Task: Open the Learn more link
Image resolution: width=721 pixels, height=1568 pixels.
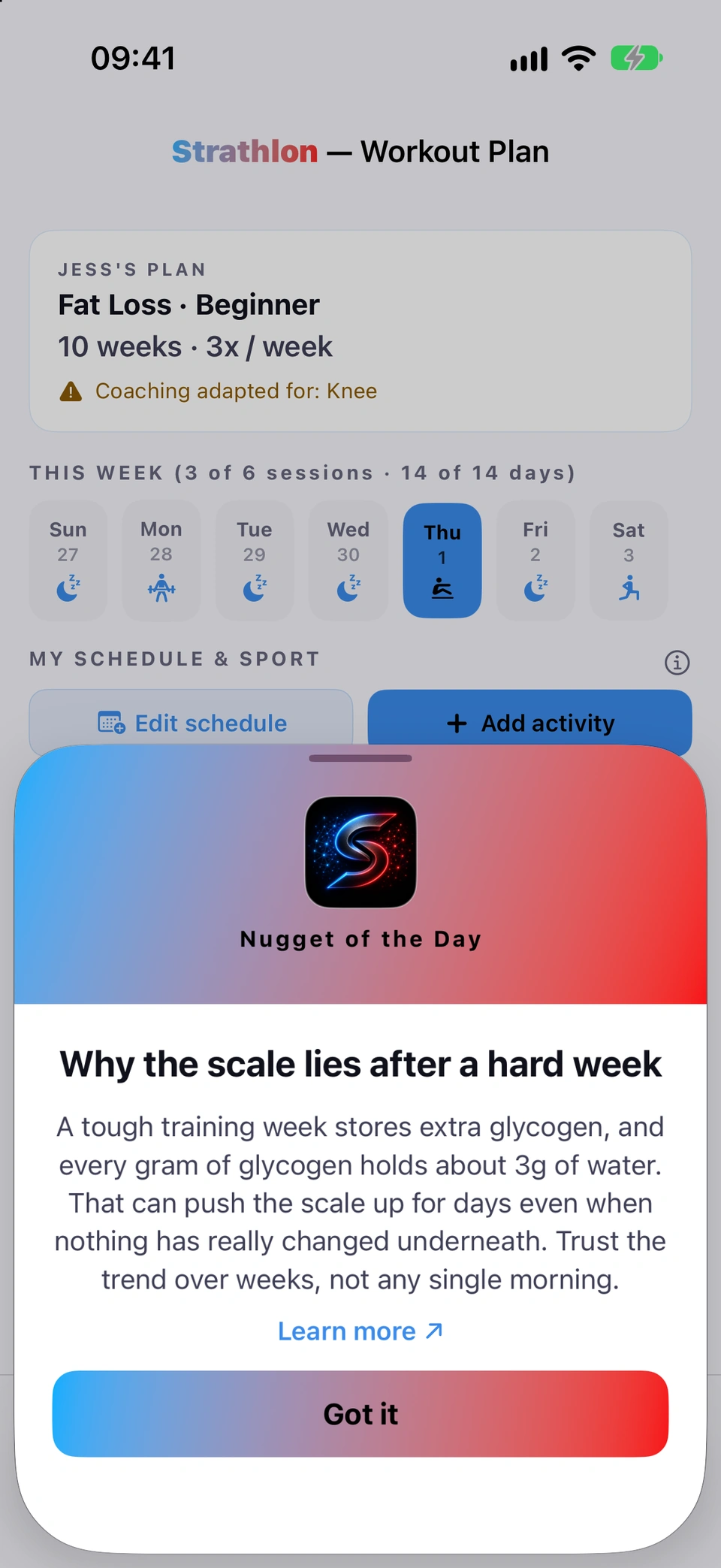Action: click(360, 1331)
